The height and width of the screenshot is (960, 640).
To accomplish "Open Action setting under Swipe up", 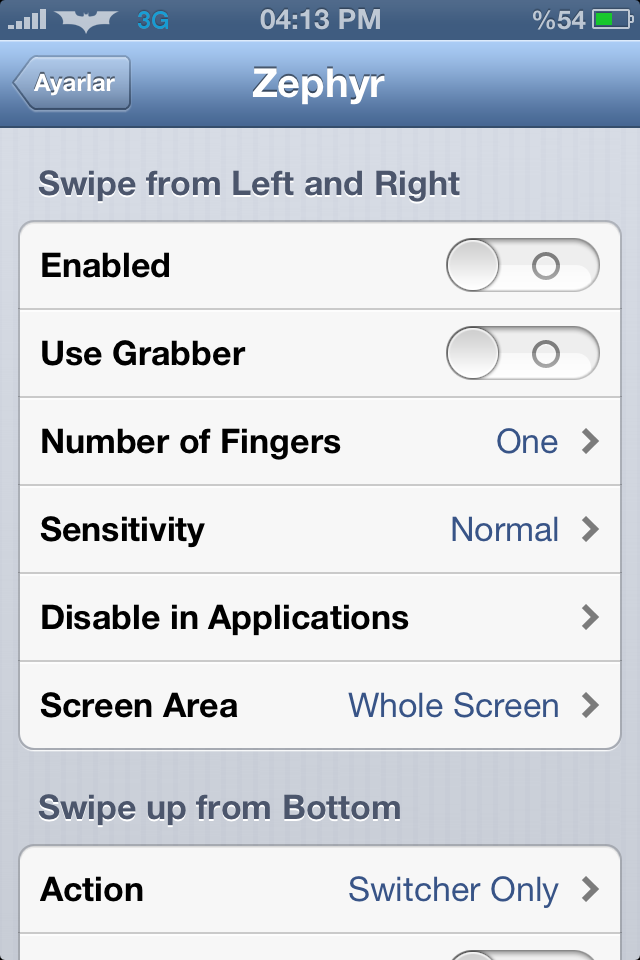I will click(320, 890).
